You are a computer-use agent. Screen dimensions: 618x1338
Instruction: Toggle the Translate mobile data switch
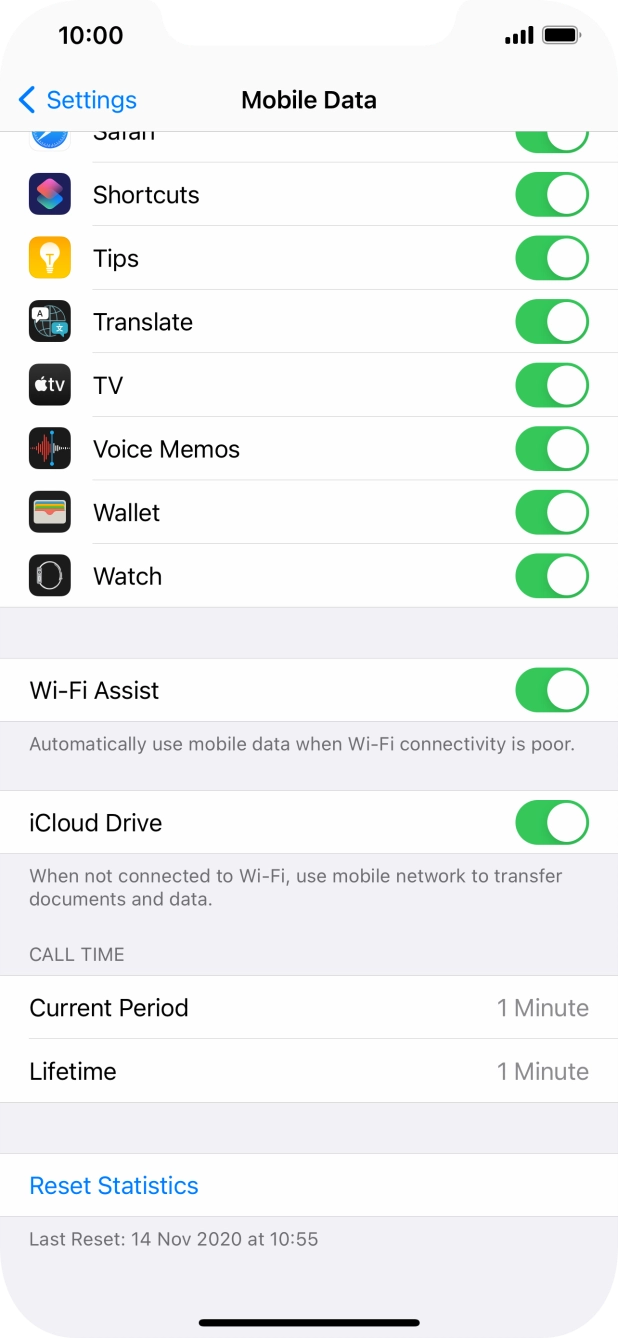click(551, 322)
